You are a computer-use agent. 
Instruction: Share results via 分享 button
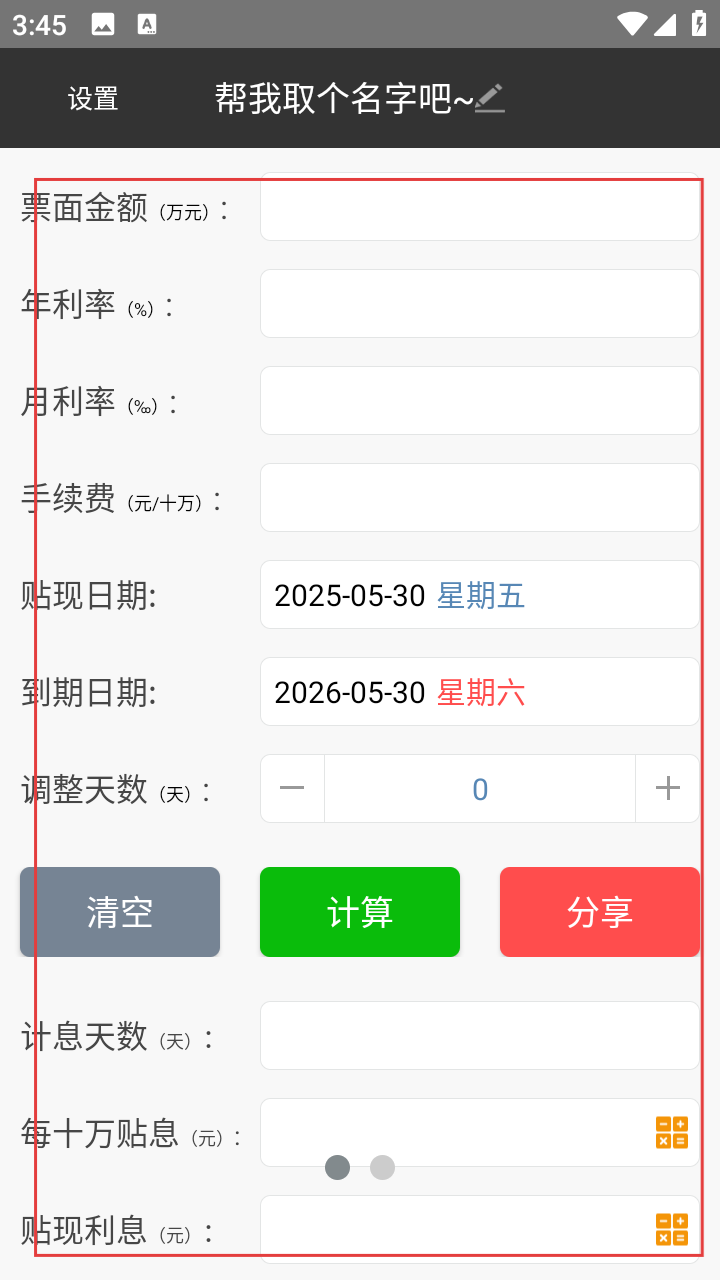pos(600,912)
